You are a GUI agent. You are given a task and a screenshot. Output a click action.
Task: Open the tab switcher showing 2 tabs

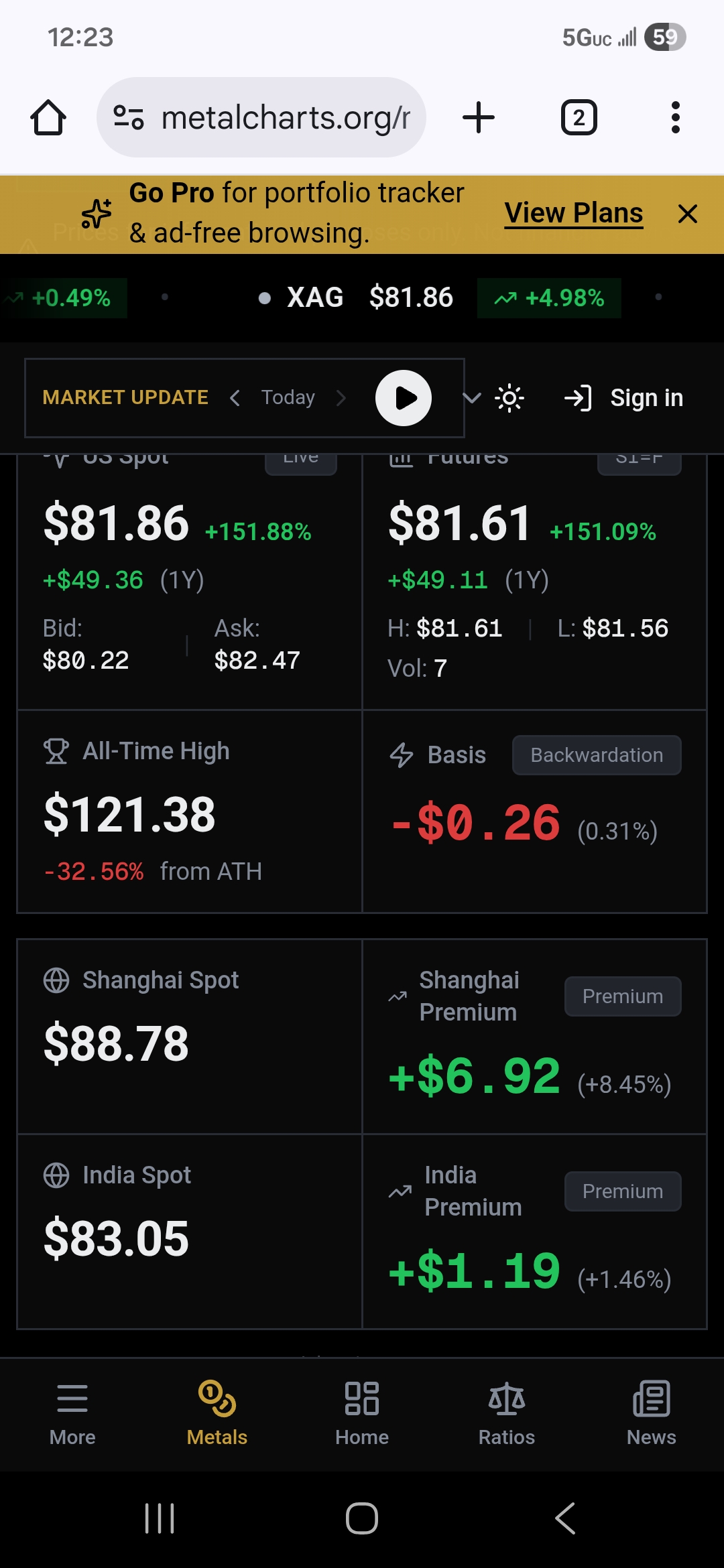579,118
